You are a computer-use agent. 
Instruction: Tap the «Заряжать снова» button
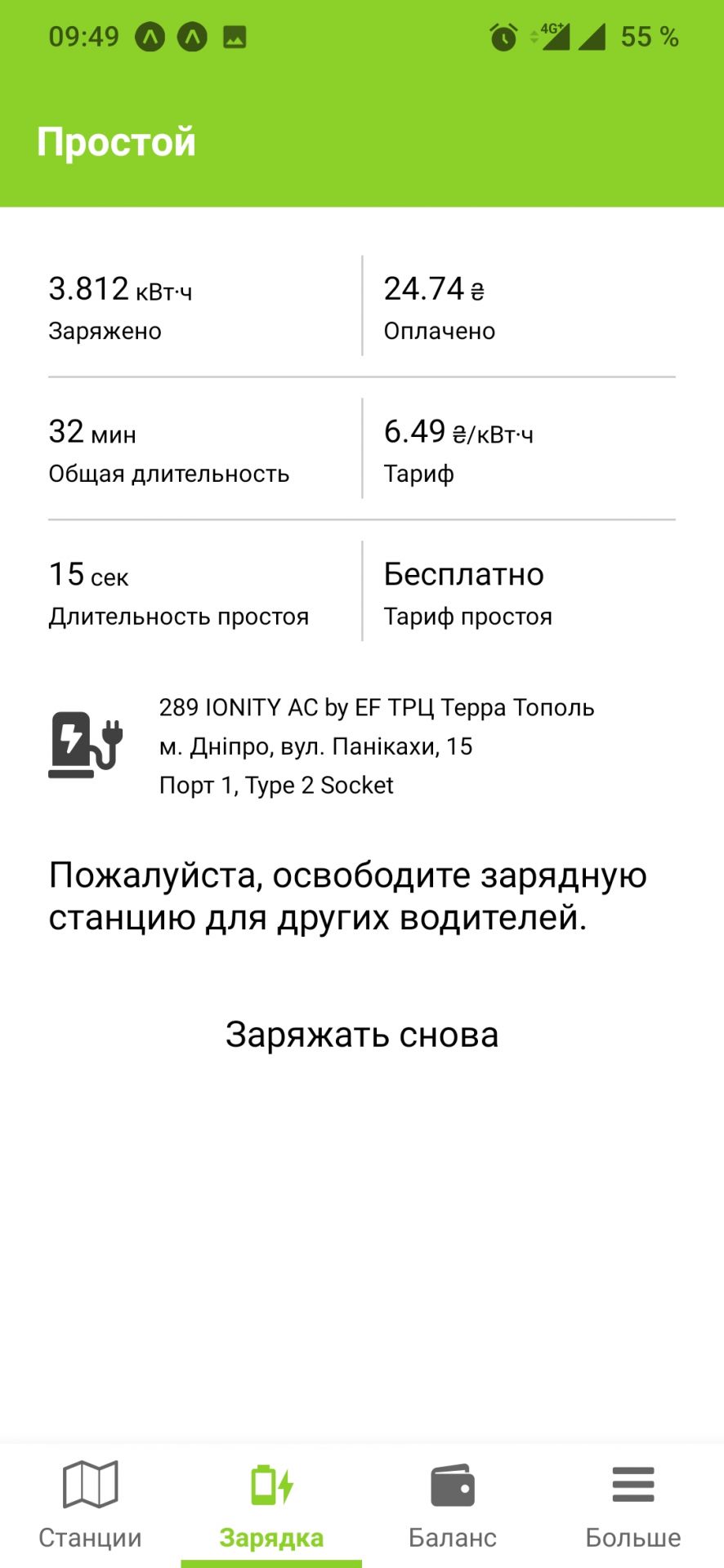tap(362, 1035)
